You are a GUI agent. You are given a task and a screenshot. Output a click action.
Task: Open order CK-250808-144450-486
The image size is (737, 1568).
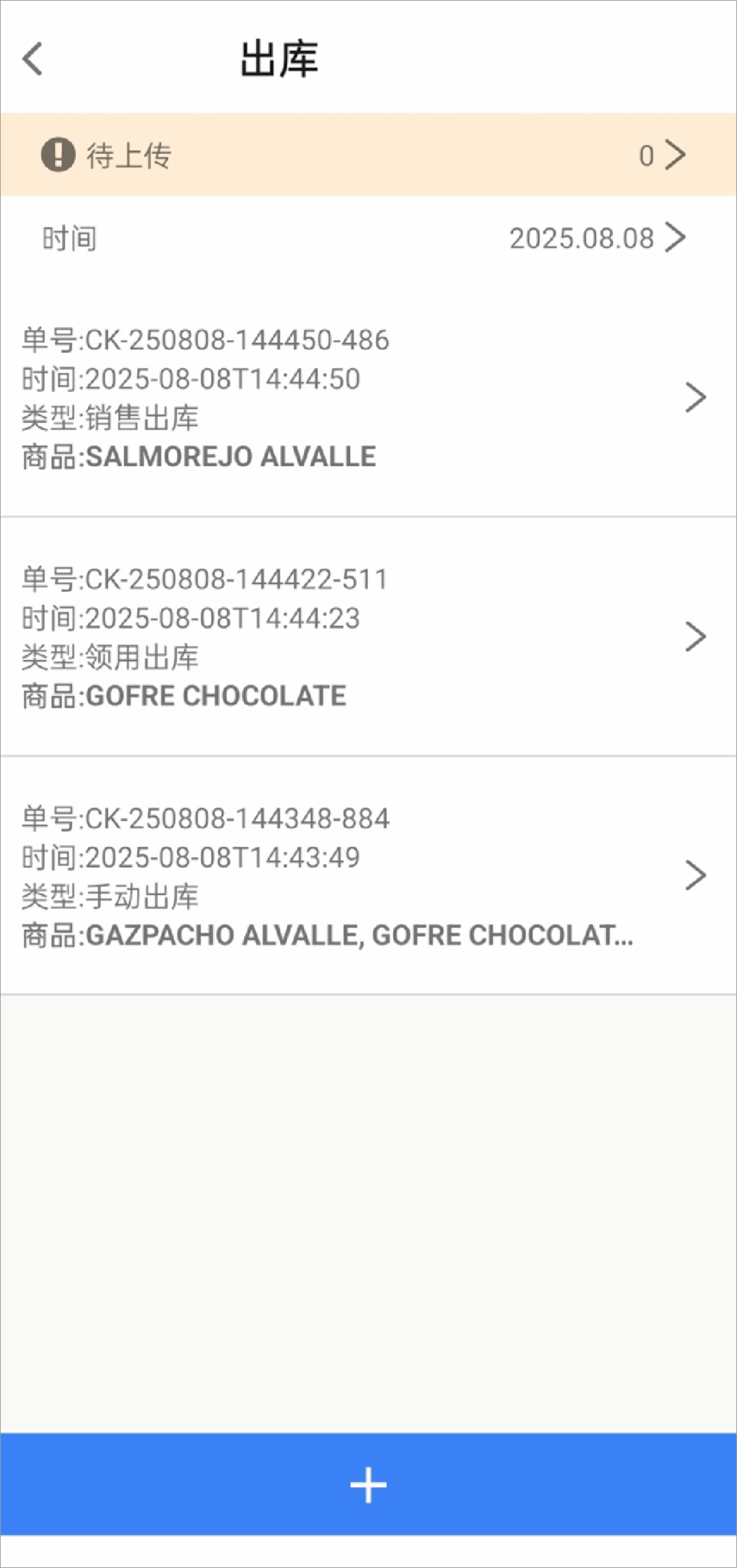coord(368,398)
